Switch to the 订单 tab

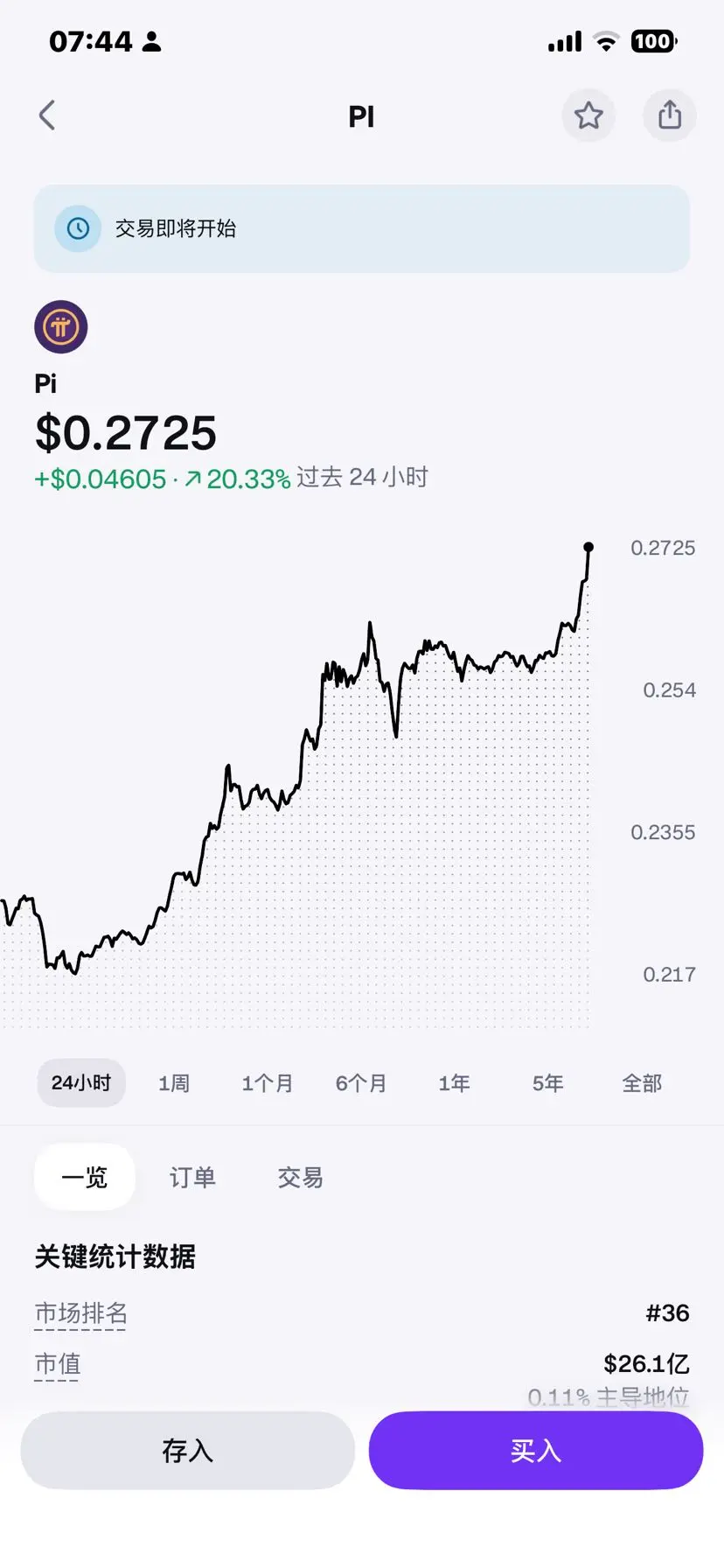(192, 1178)
